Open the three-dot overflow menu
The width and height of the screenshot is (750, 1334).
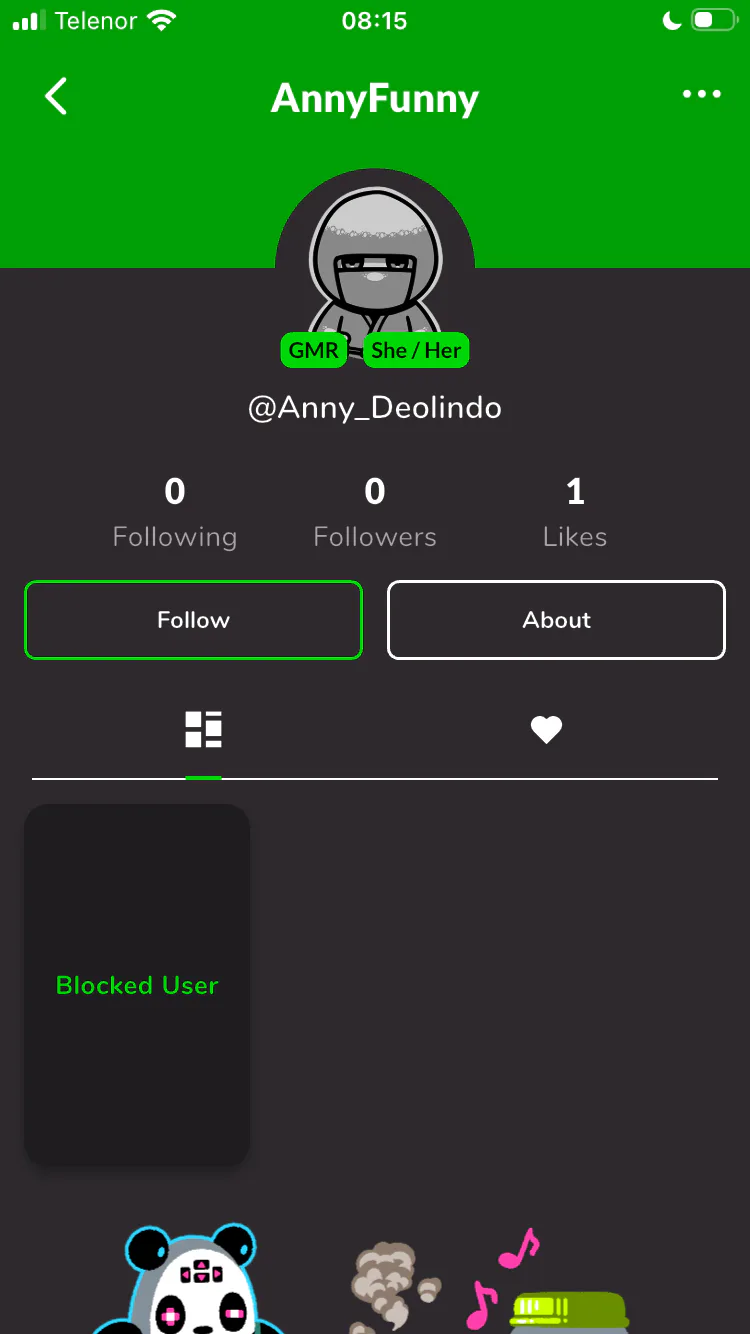click(701, 95)
